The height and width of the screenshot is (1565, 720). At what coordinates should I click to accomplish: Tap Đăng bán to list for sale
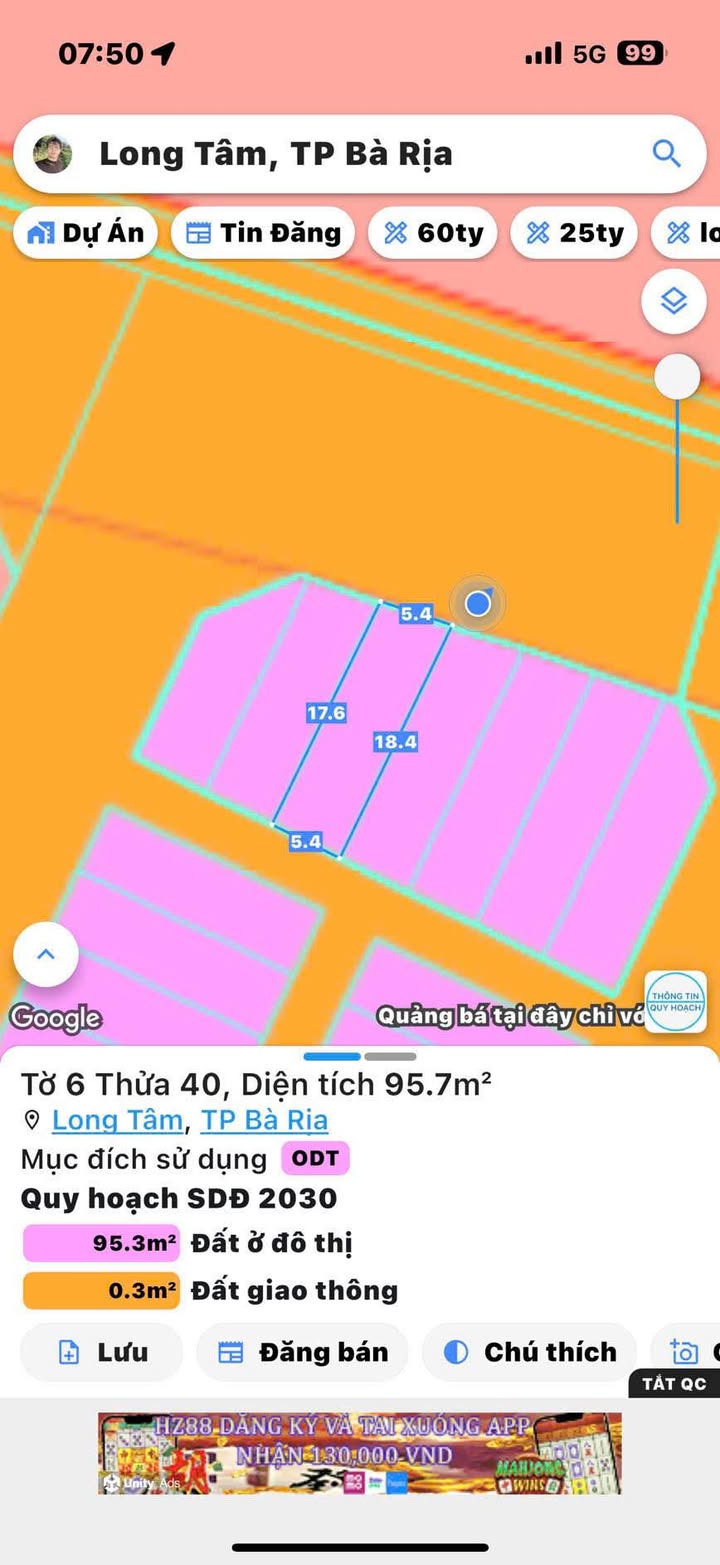point(302,1352)
